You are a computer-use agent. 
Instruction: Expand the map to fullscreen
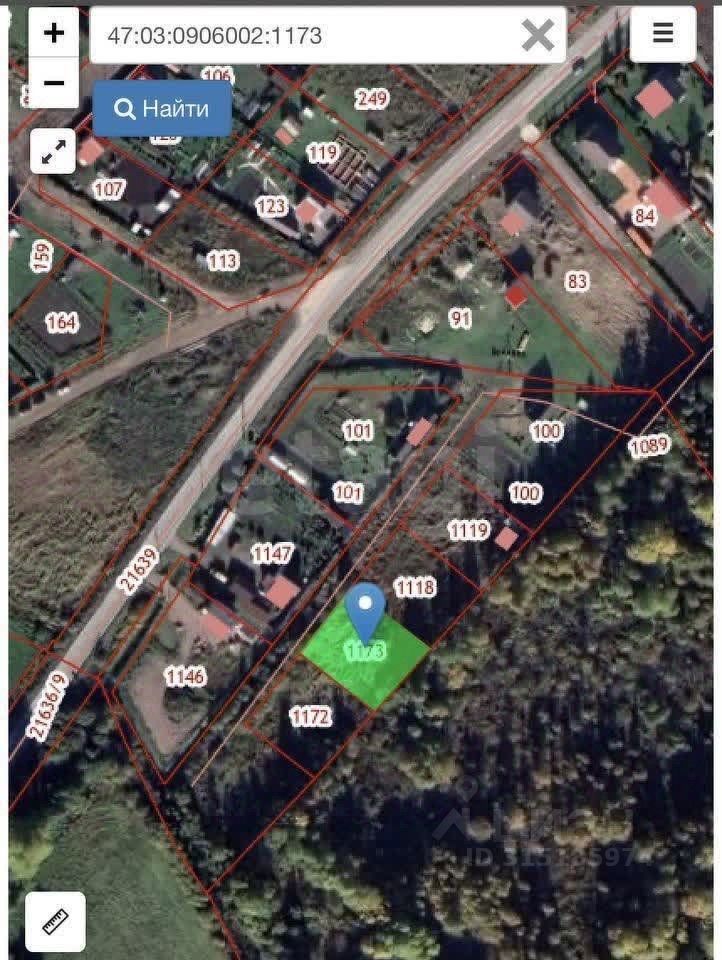pos(54,152)
